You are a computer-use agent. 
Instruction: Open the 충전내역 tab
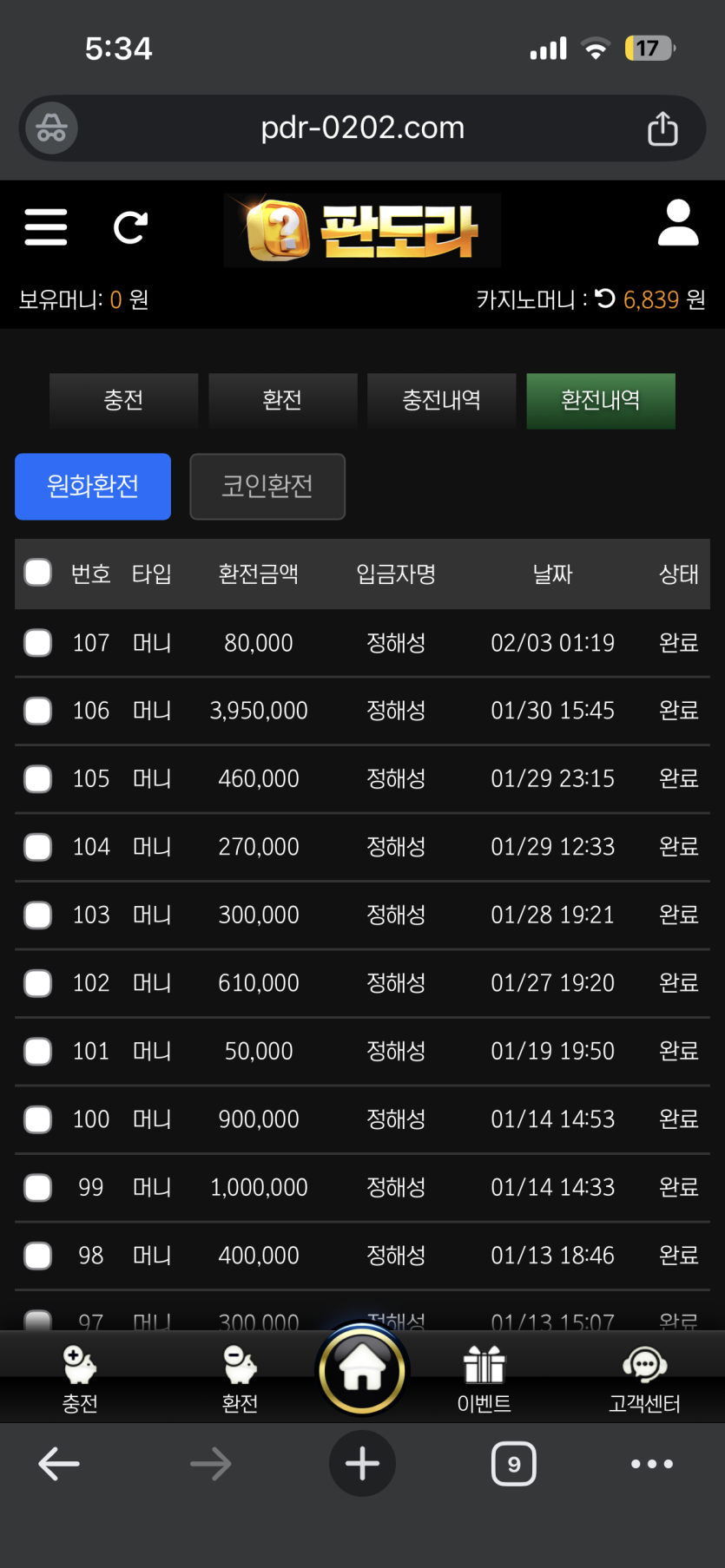coord(441,400)
